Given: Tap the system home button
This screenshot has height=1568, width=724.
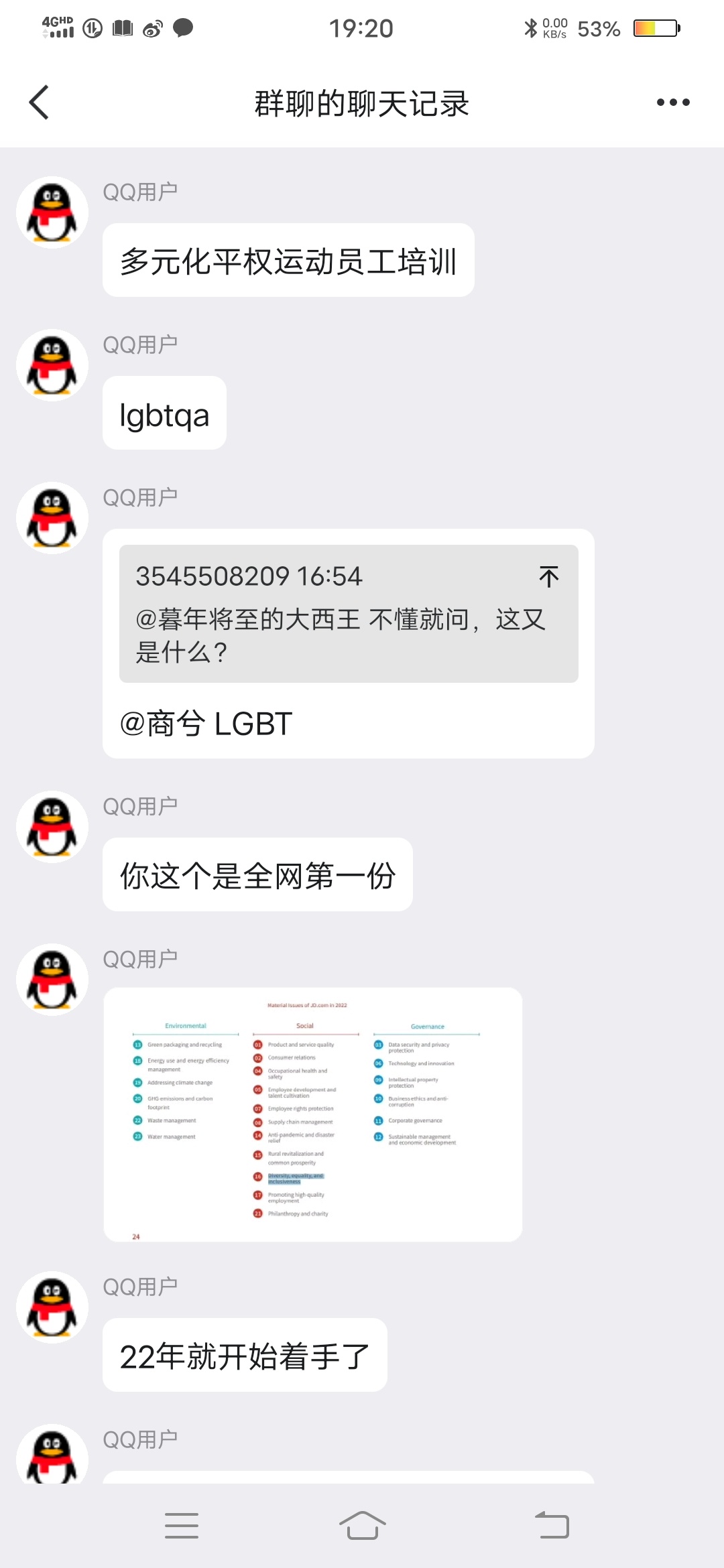Looking at the screenshot, I should click(x=362, y=1525).
